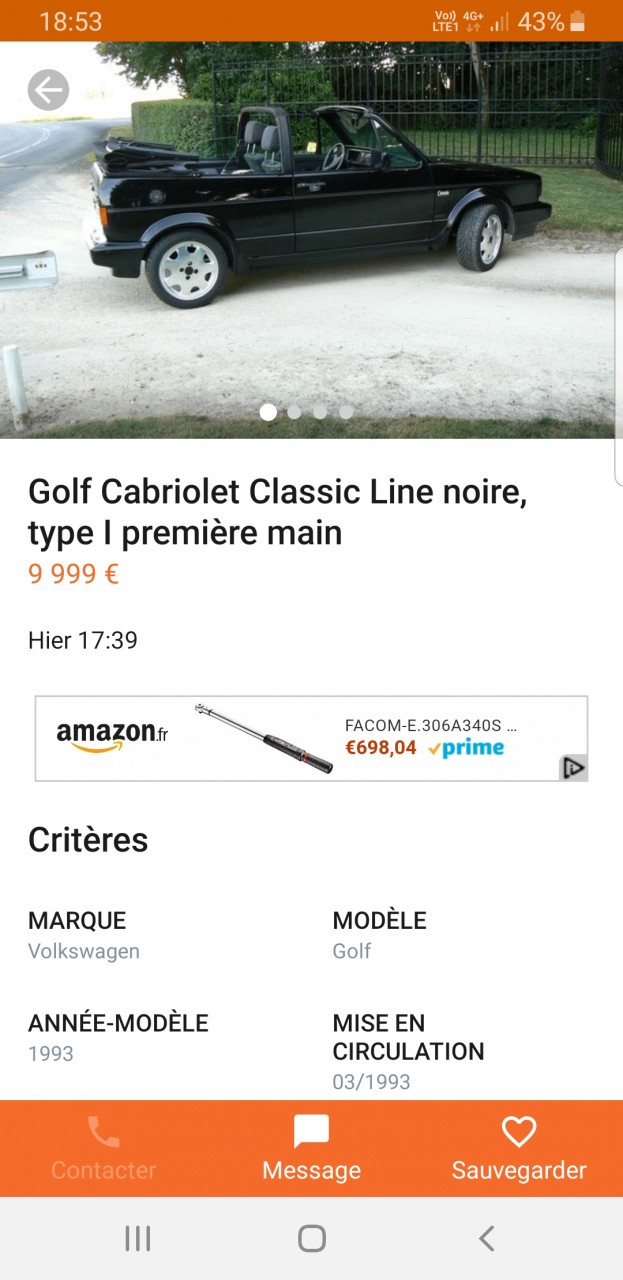Save this listing with Sauvegarder
The image size is (623, 1280).
click(x=518, y=1150)
